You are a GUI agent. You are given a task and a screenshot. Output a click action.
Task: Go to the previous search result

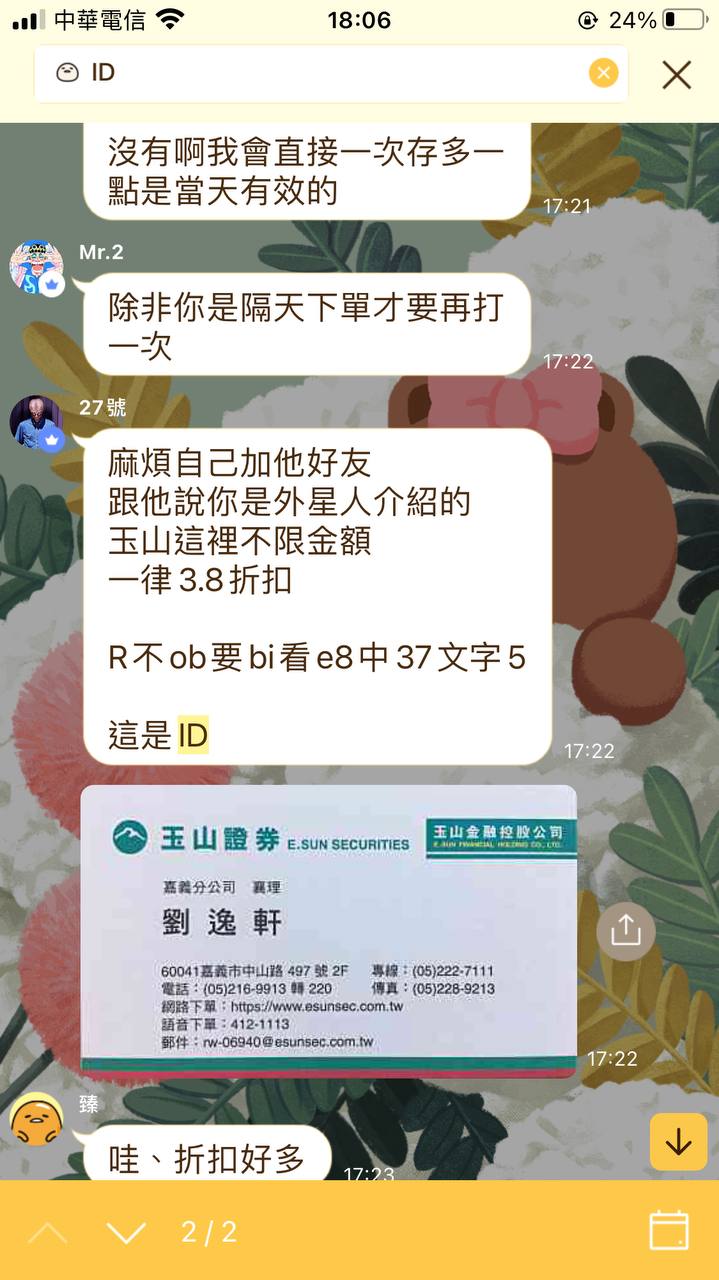click(x=48, y=1232)
